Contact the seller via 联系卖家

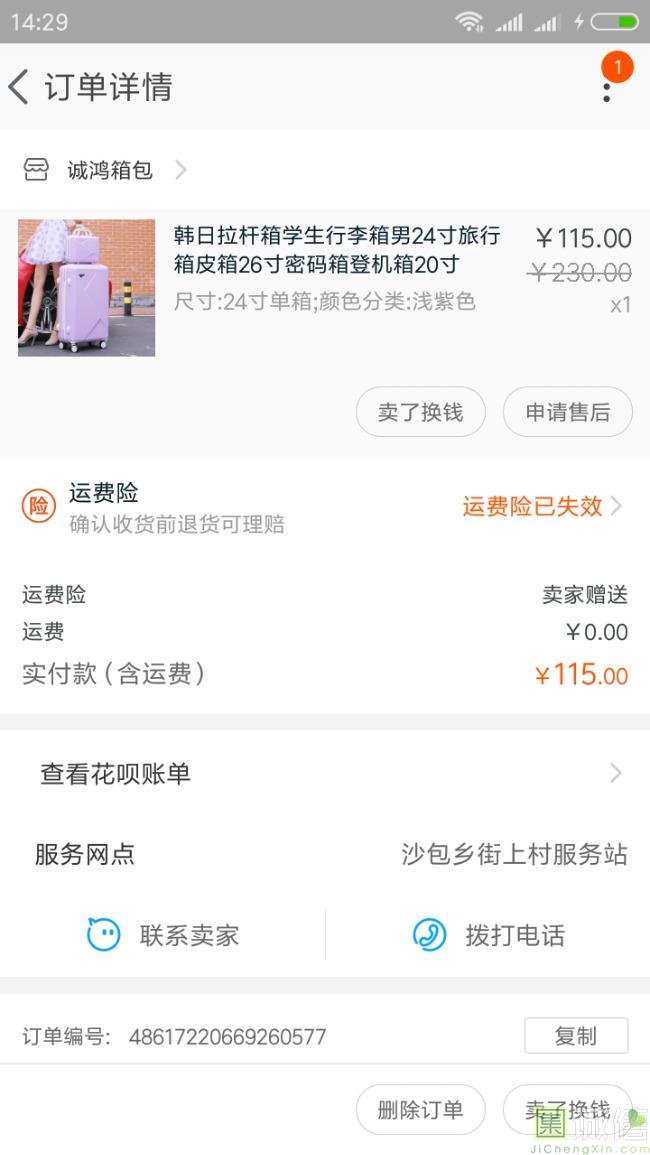pyautogui.click(x=163, y=935)
